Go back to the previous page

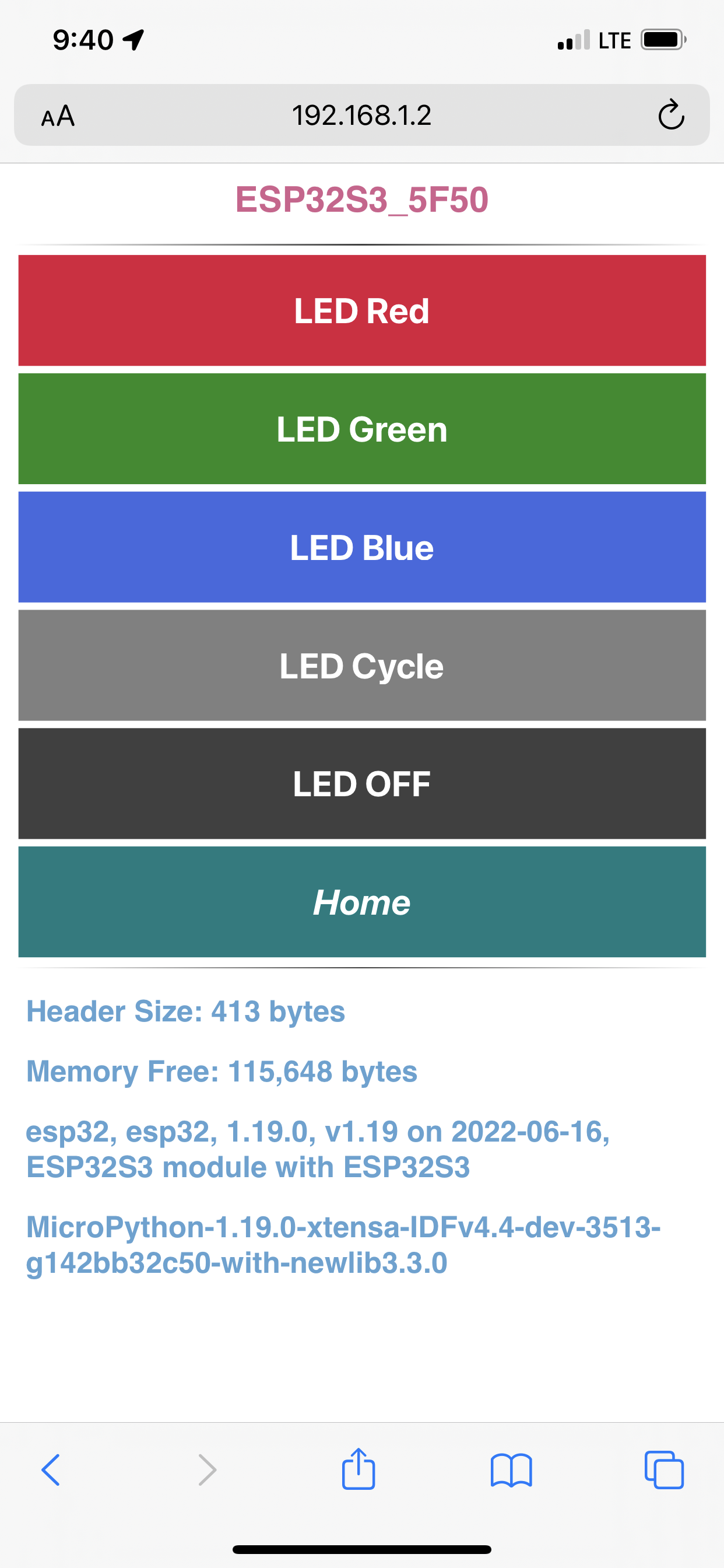point(51,1470)
